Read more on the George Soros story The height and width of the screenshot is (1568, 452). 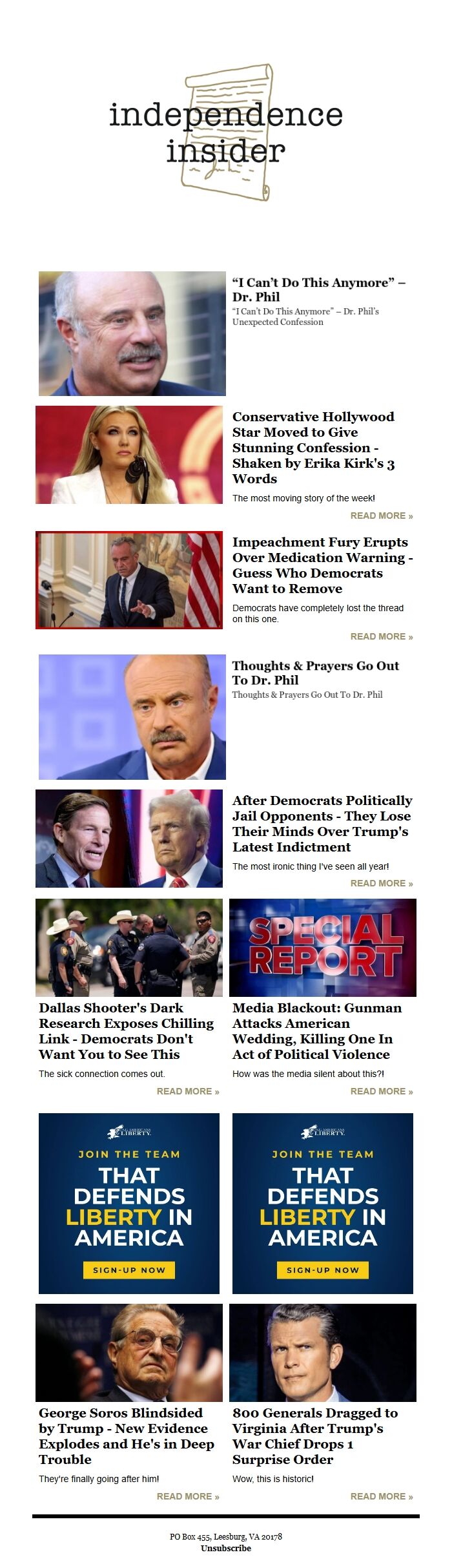pyautogui.click(x=187, y=1496)
